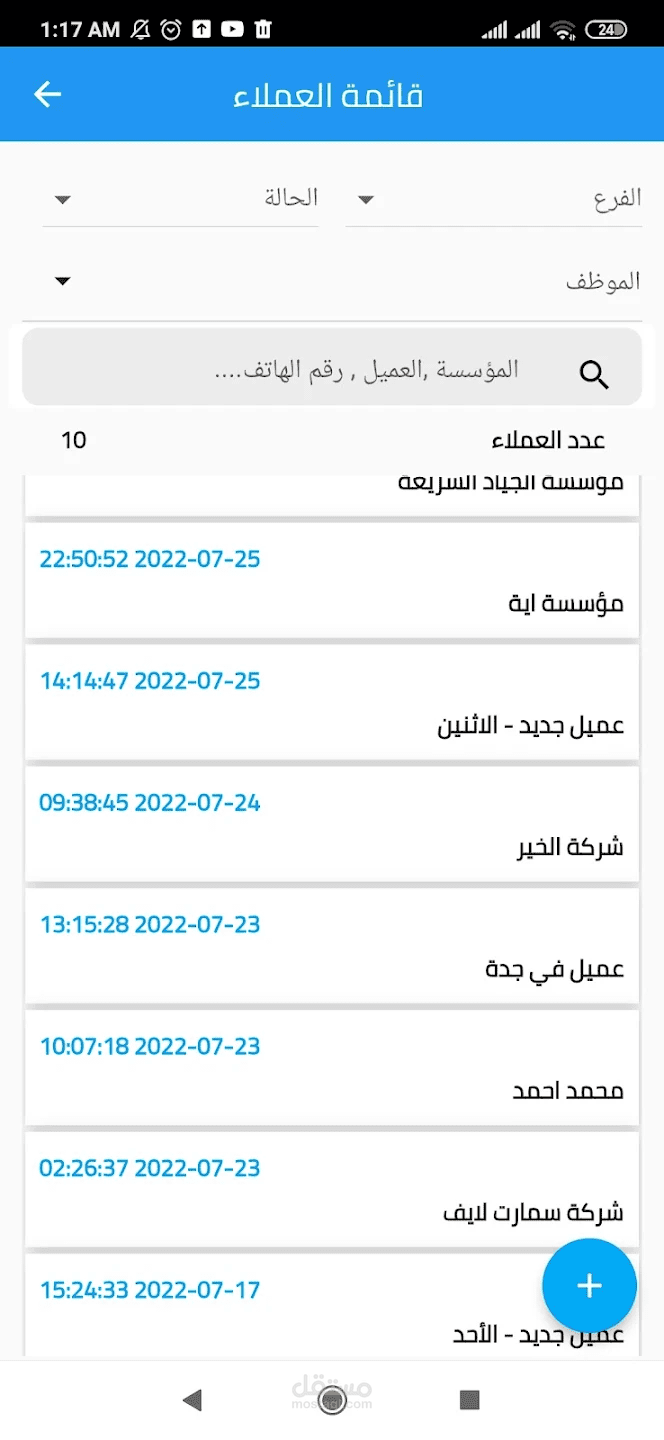Go back using the header arrow

[48, 94]
